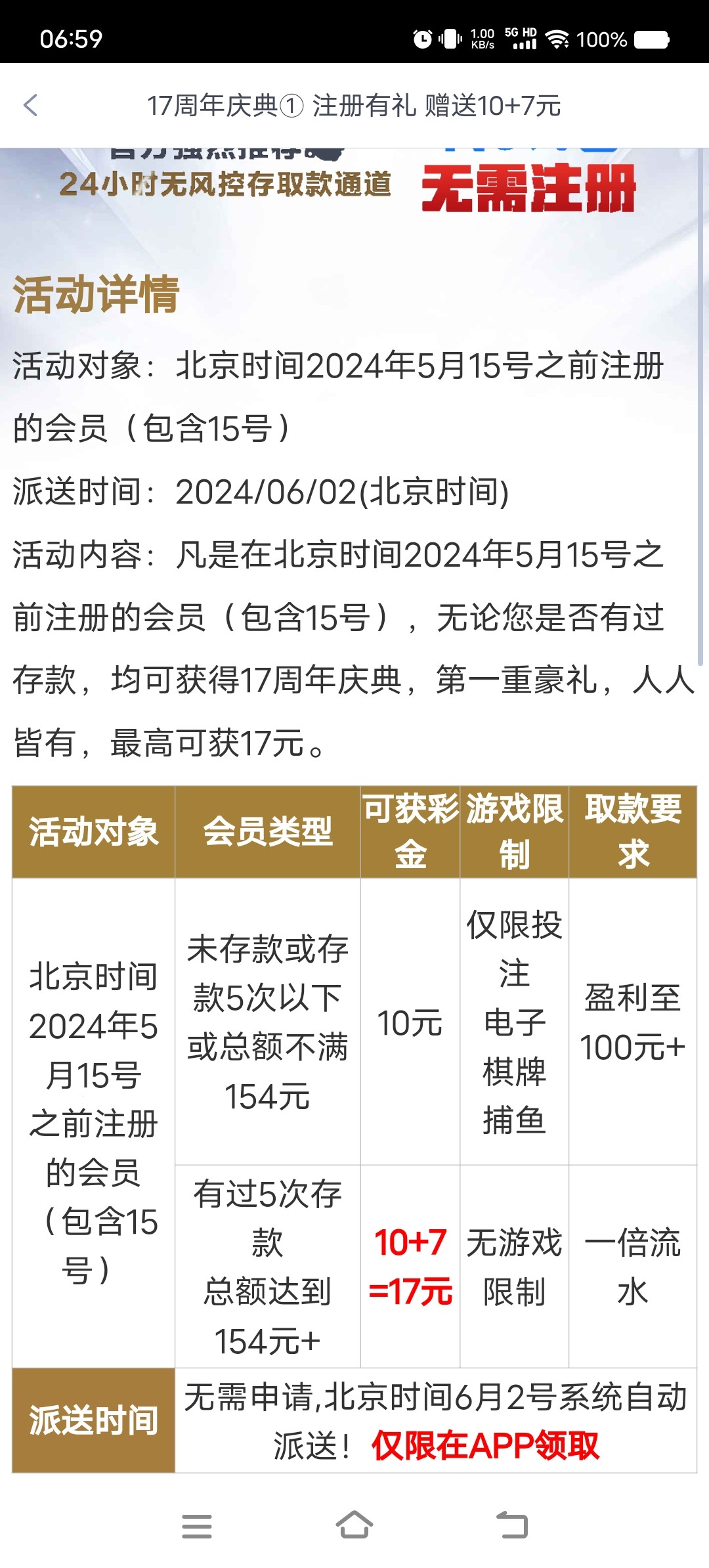Image resolution: width=709 pixels, height=1568 pixels.
Task: Open the system recent apps menu
Action: click(x=197, y=1526)
